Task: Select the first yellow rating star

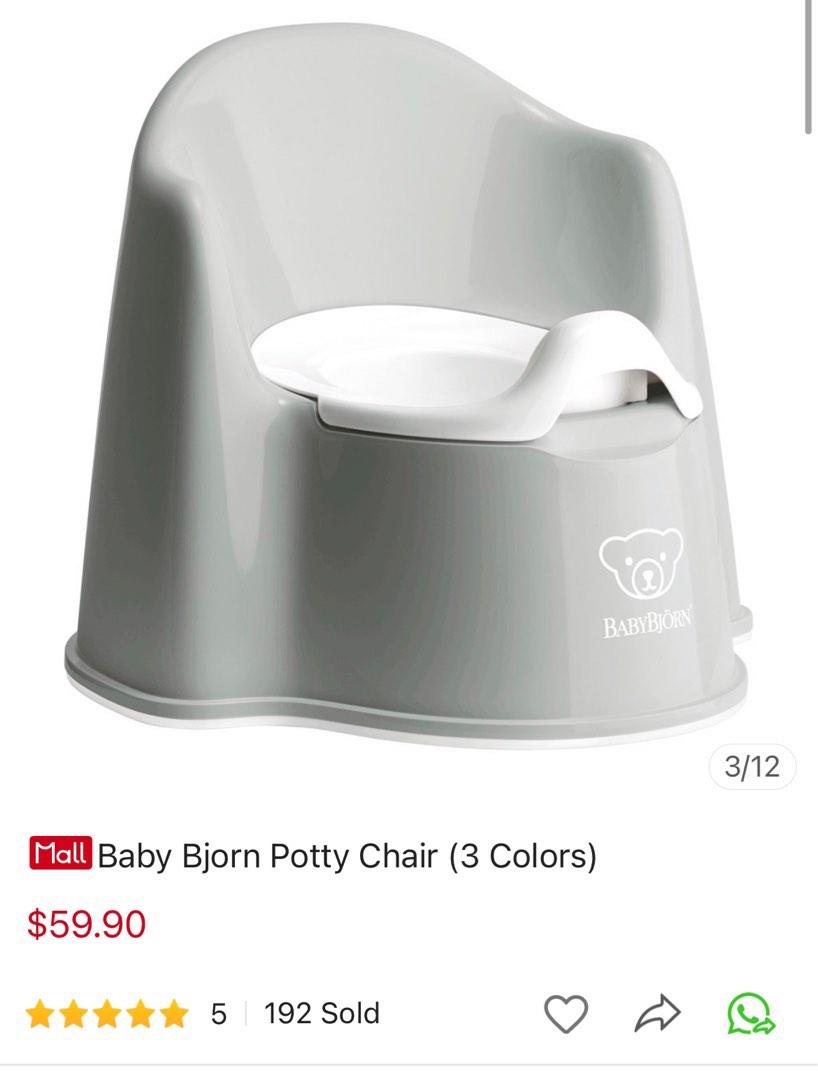Action: pos(40,1014)
